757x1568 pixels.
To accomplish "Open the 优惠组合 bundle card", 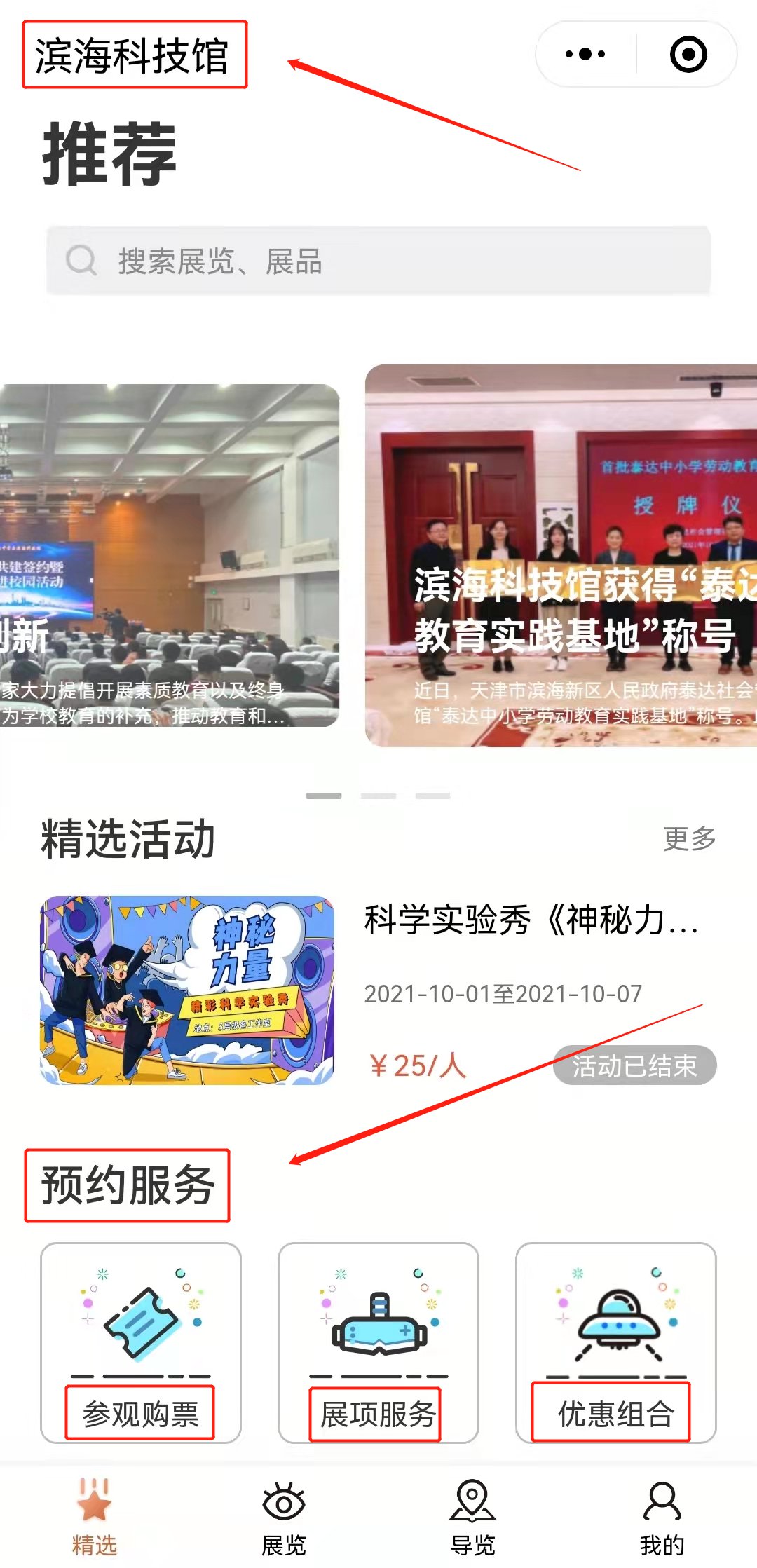I will 615,1343.
